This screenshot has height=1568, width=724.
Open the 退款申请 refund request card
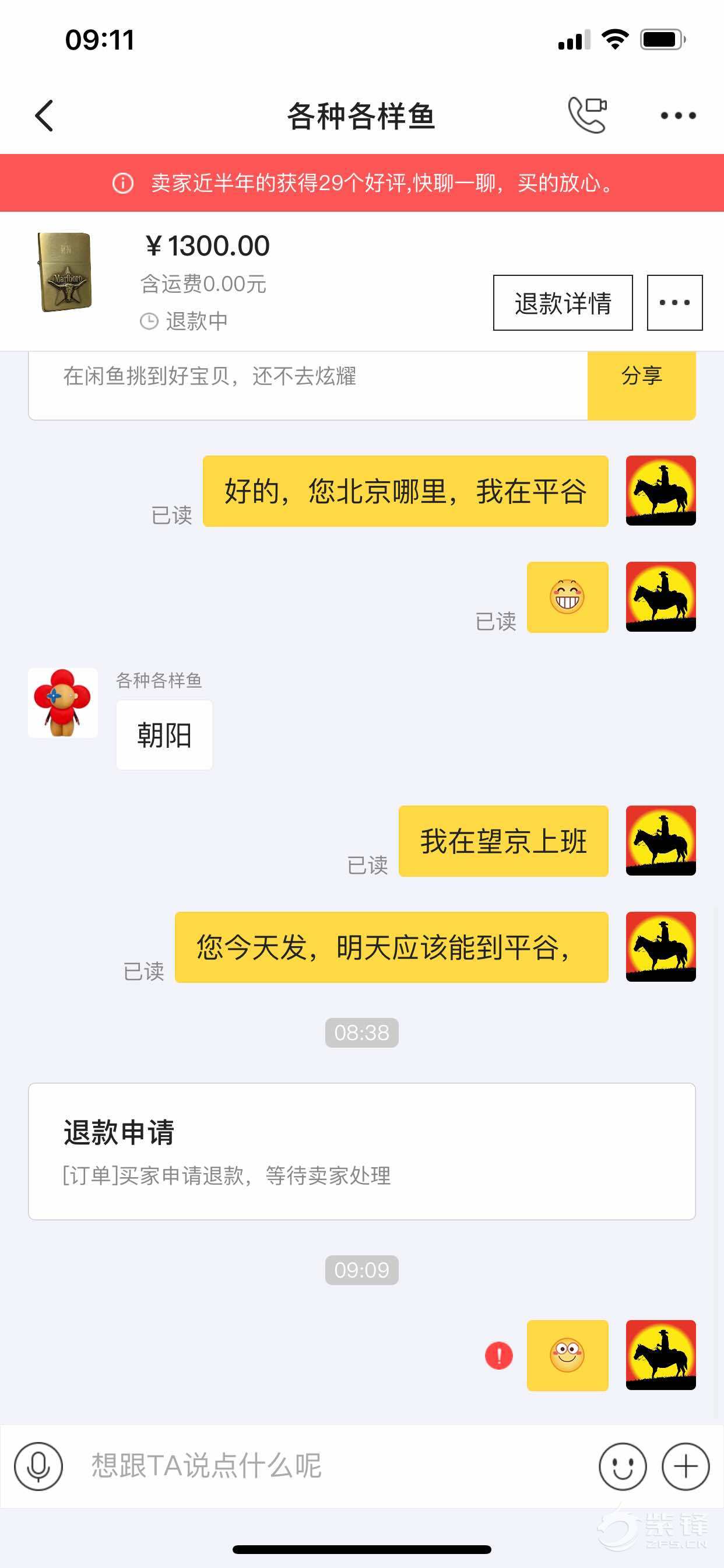pos(361,1150)
